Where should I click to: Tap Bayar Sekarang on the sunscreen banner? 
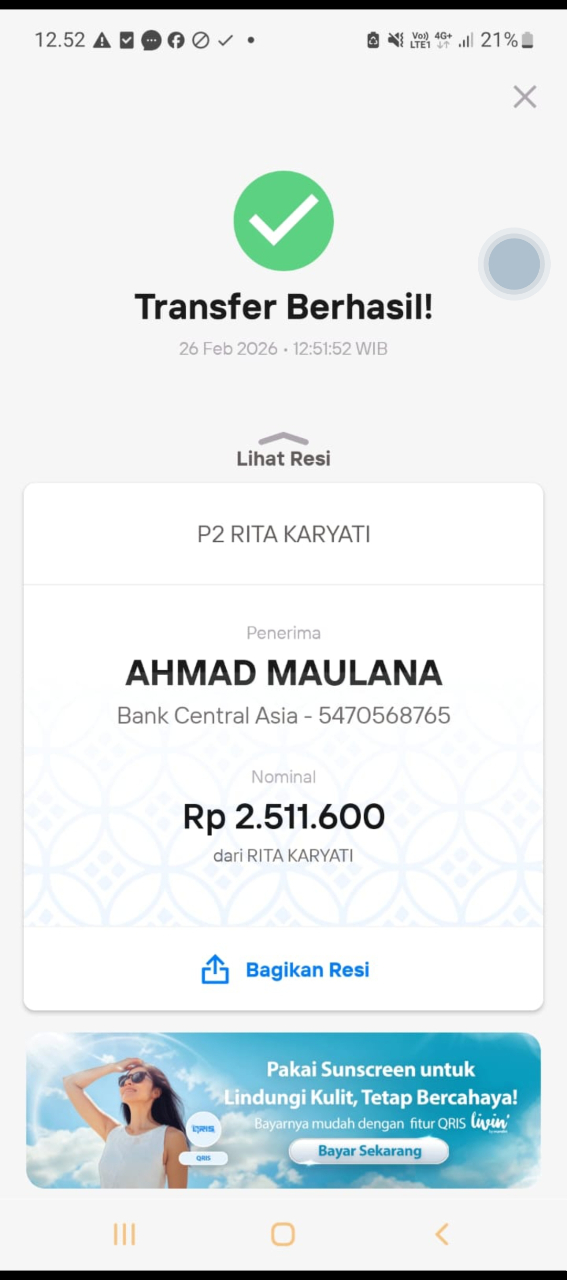pos(369,1151)
